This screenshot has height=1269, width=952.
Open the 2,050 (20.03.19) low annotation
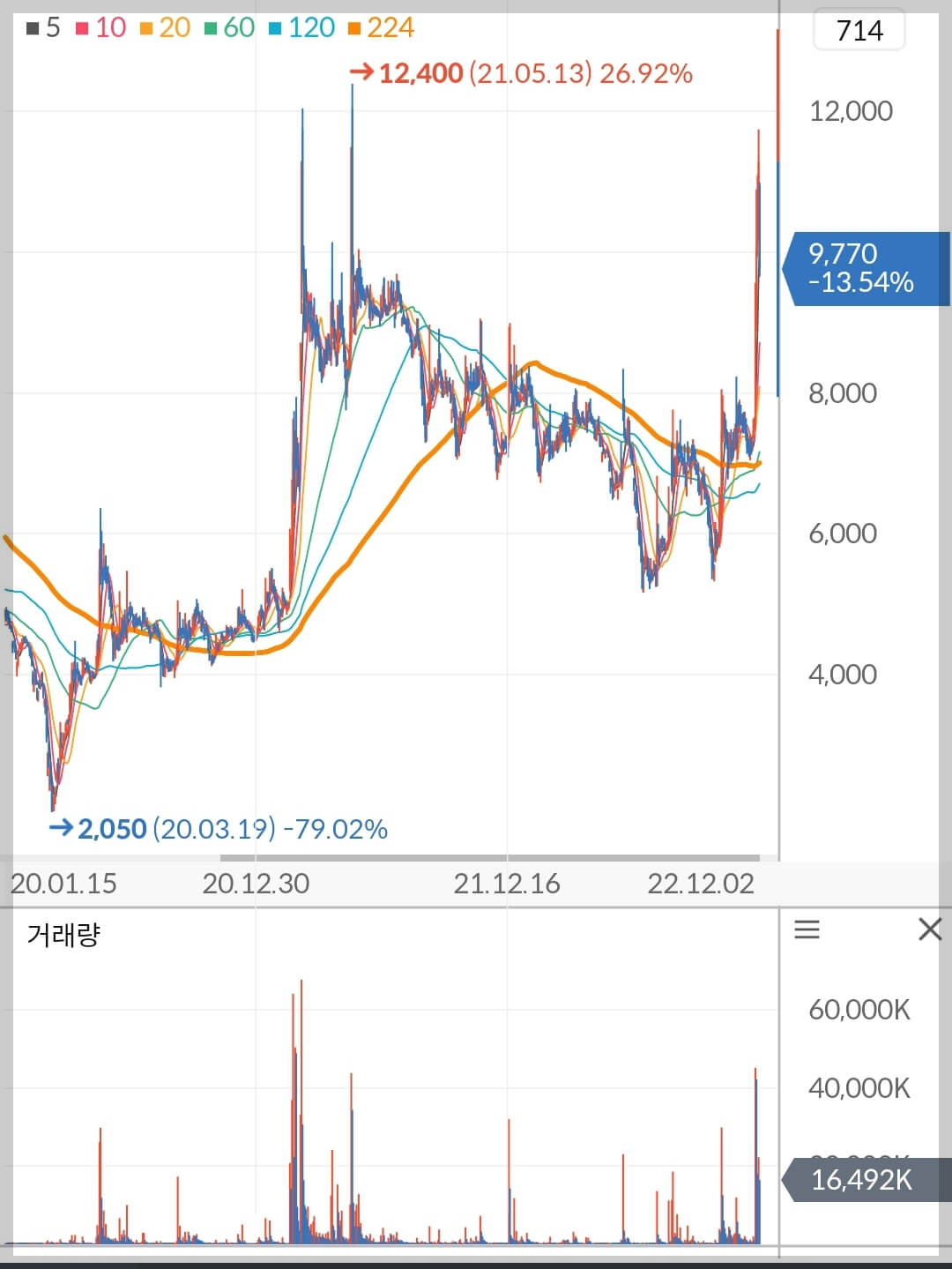pyautogui.click(x=220, y=828)
